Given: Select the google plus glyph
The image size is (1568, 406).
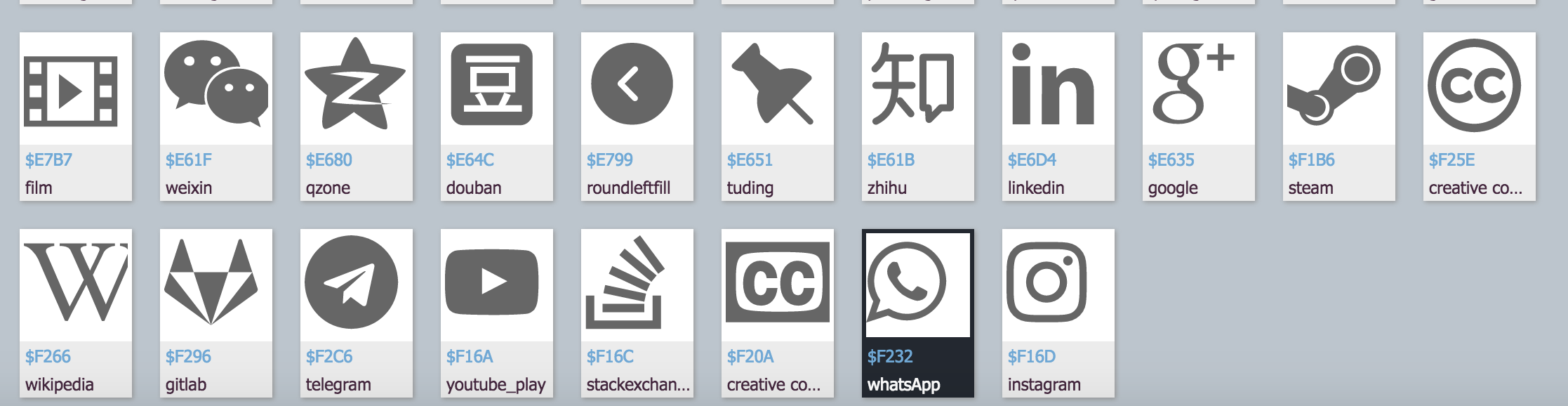Looking at the screenshot, I should pos(1198,91).
